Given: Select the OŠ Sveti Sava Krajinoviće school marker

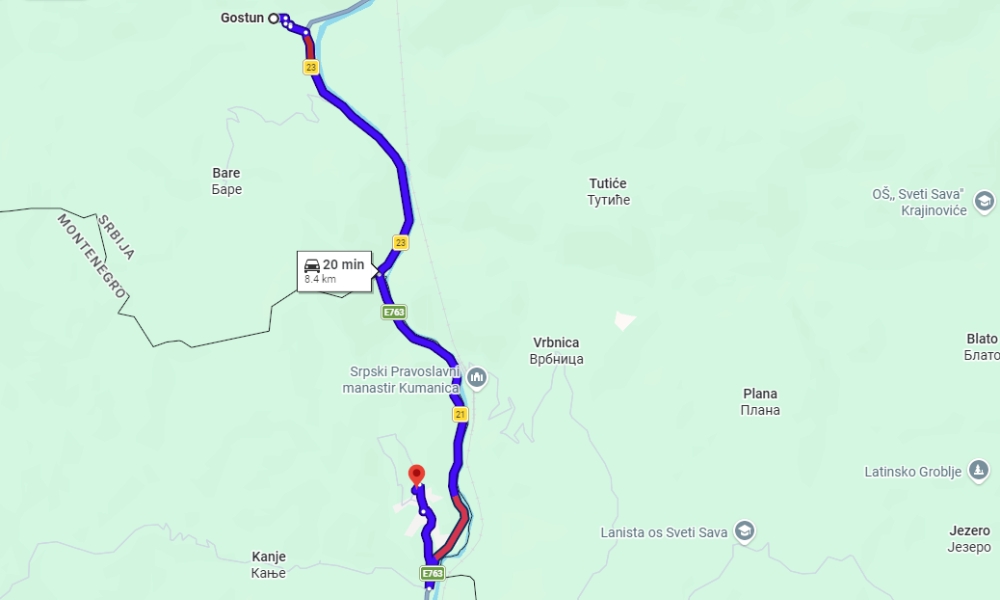Looking at the screenshot, I should point(984,201).
